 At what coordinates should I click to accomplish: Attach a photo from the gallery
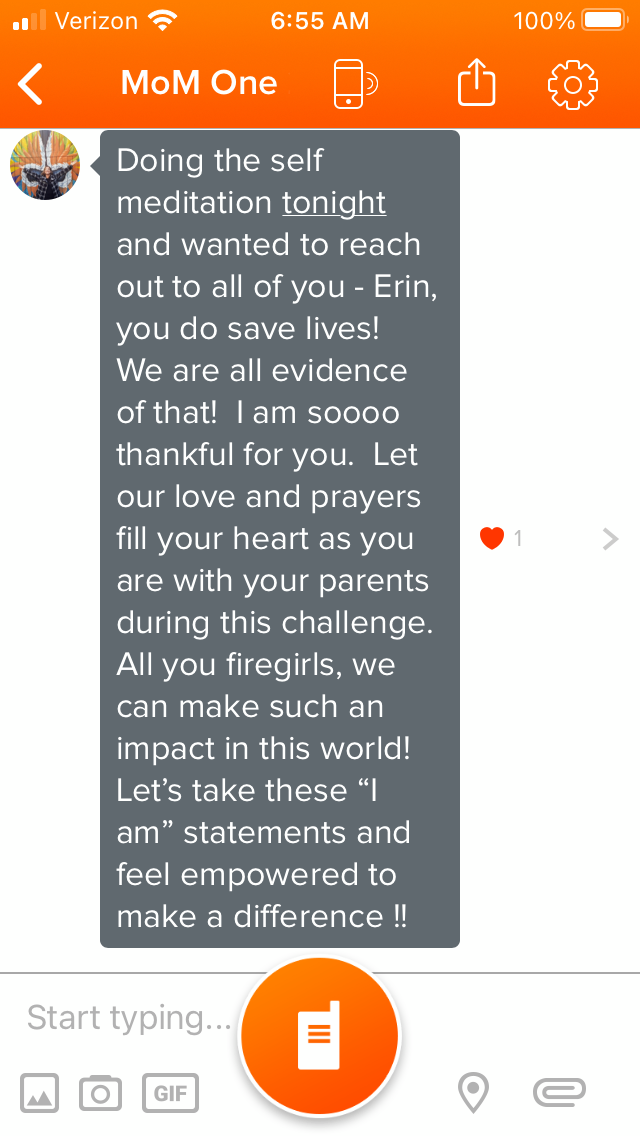pyautogui.click(x=40, y=1093)
